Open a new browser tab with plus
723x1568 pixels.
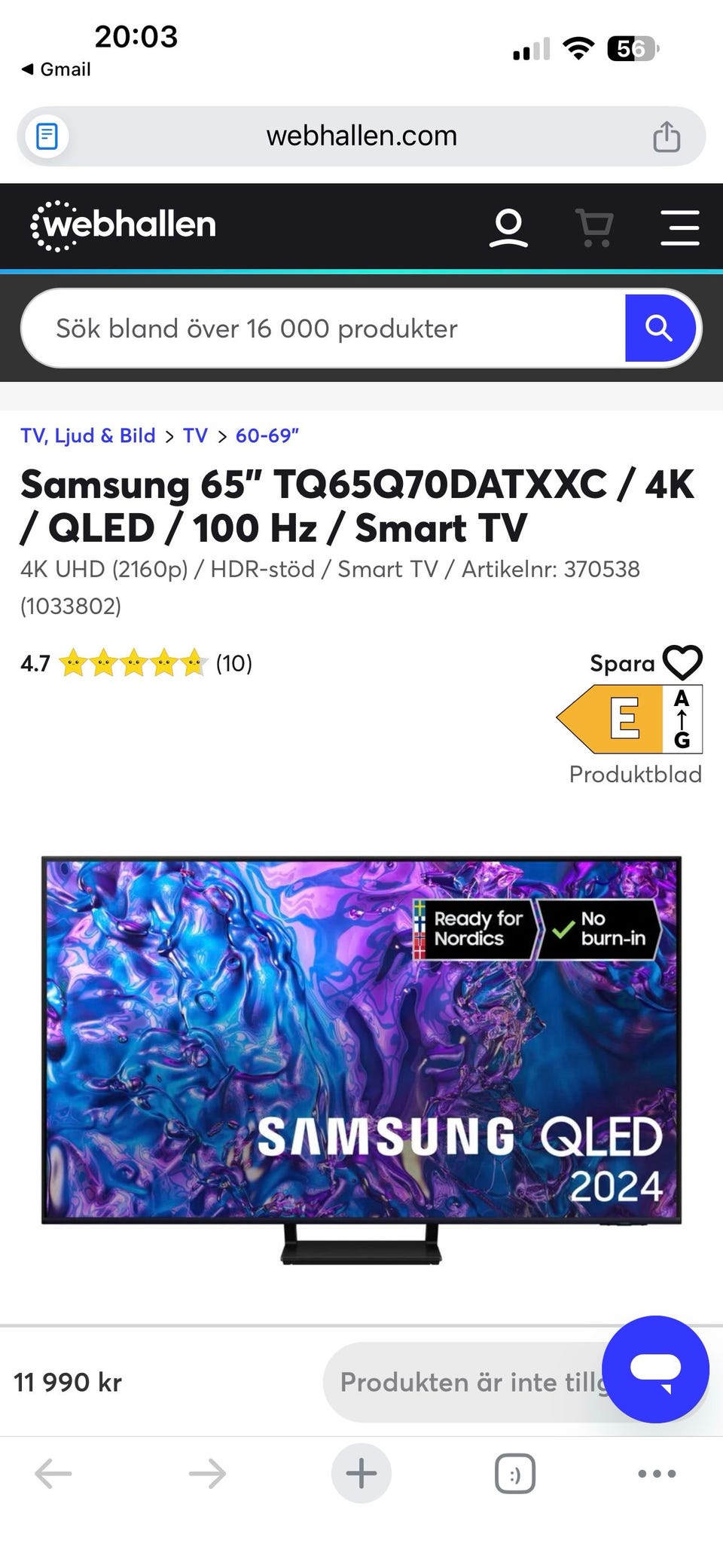361,1473
